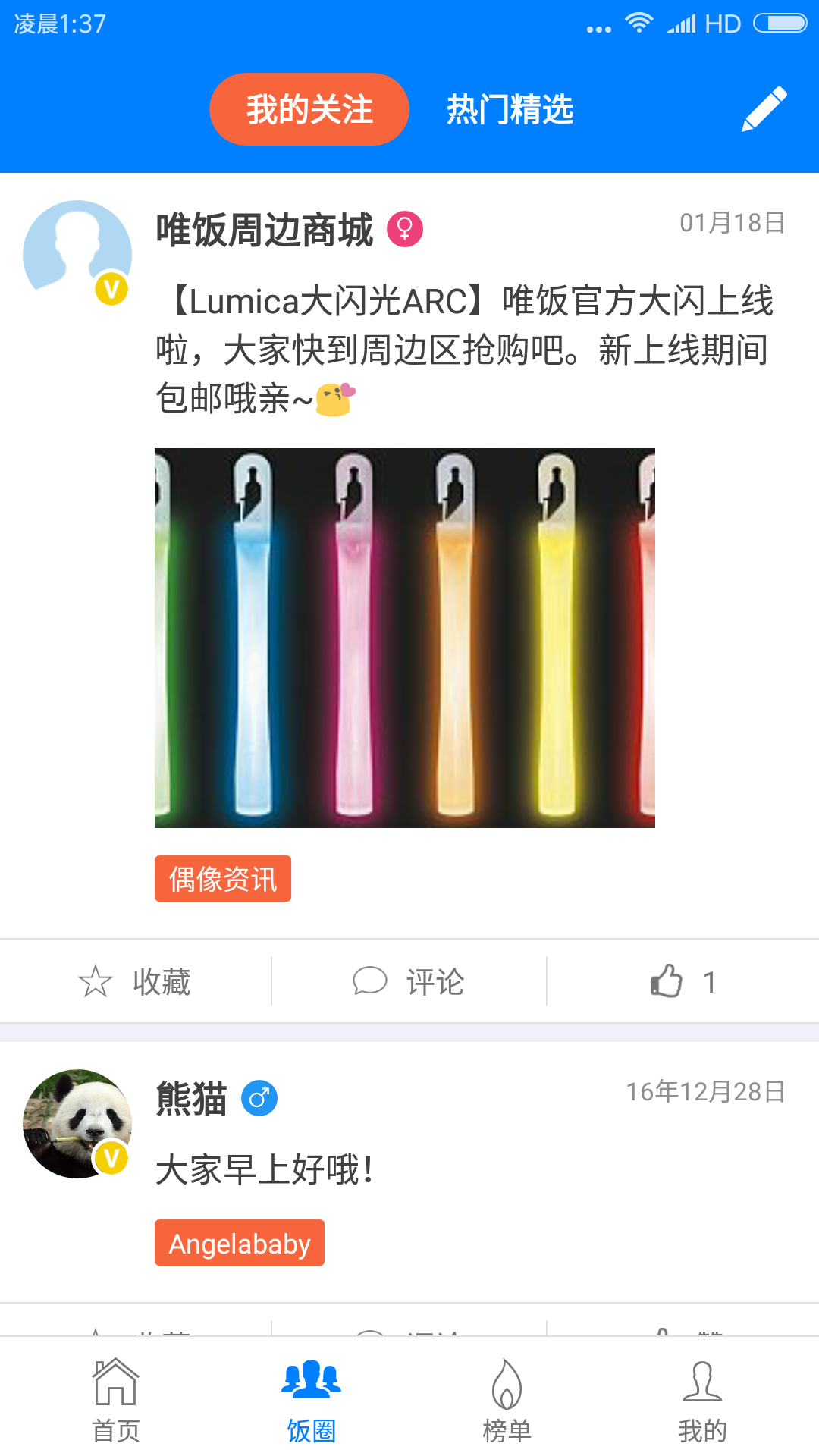Switch to the 我的关注 tab

coord(309,109)
